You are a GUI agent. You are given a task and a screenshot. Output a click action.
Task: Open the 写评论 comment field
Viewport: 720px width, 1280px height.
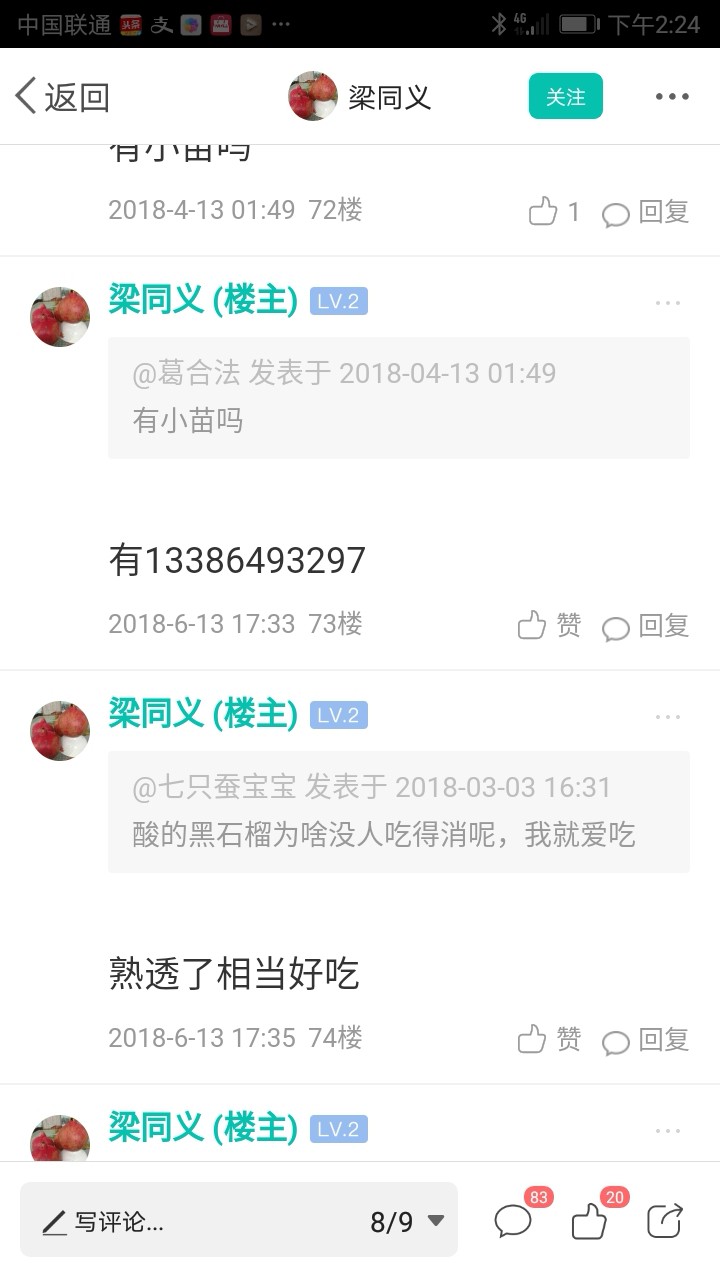(190, 1221)
